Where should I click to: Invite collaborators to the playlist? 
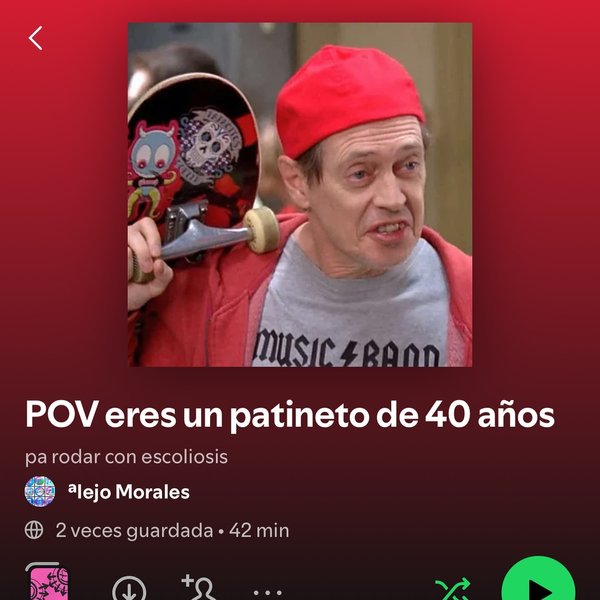[x=199, y=589]
